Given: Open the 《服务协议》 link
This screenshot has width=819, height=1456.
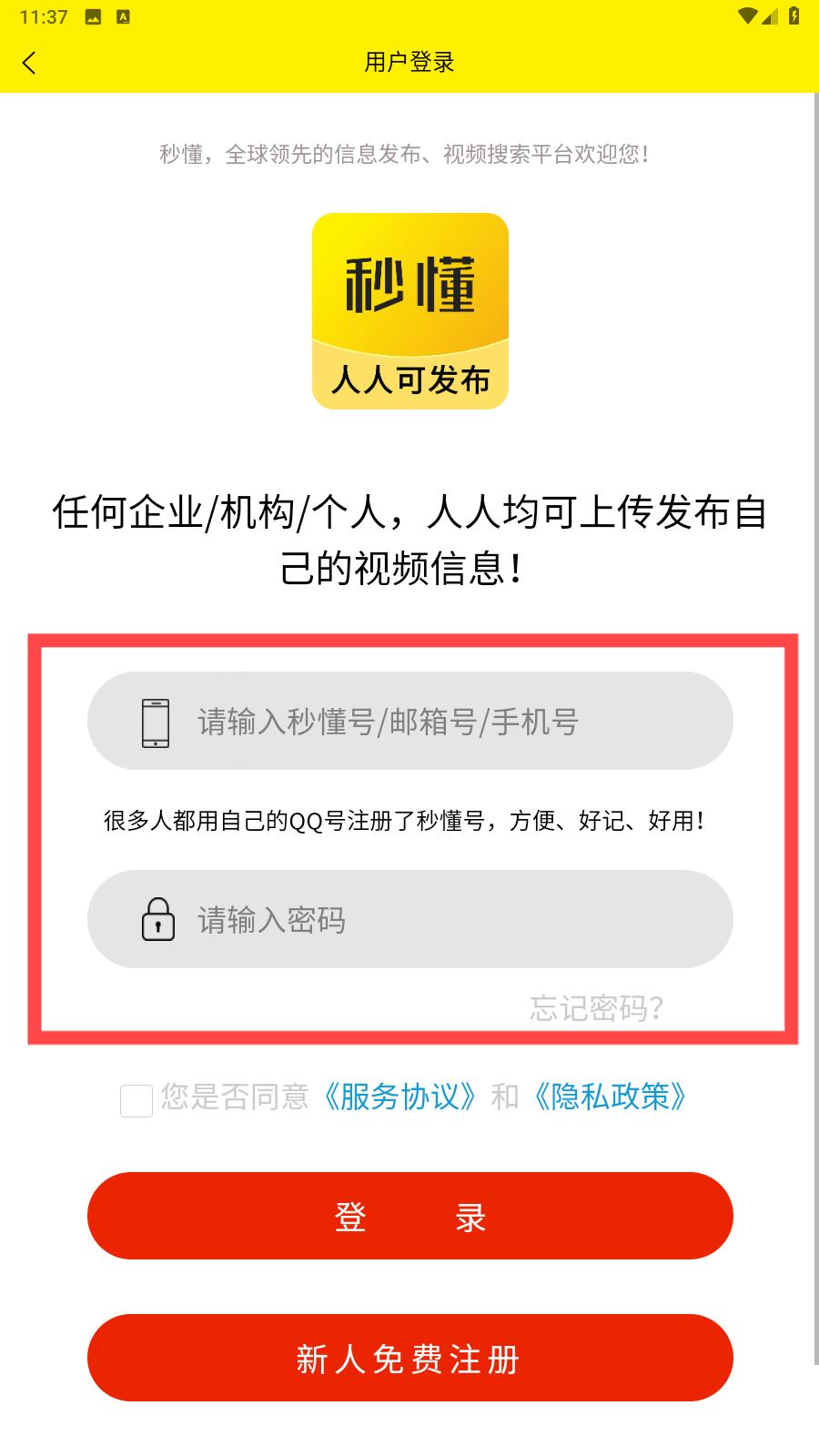Looking at the screenshot, I should point(399,1097).
